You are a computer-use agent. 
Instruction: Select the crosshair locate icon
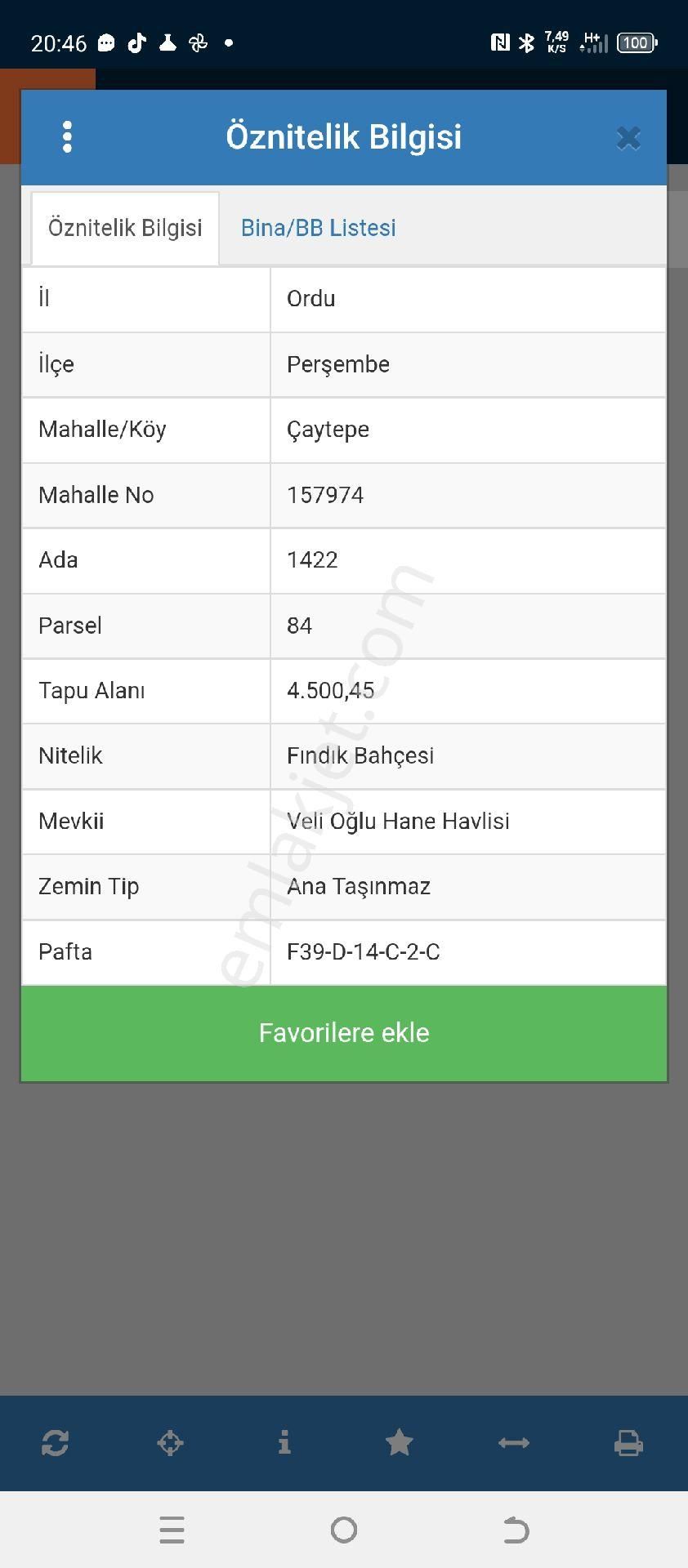[170, 1443]
